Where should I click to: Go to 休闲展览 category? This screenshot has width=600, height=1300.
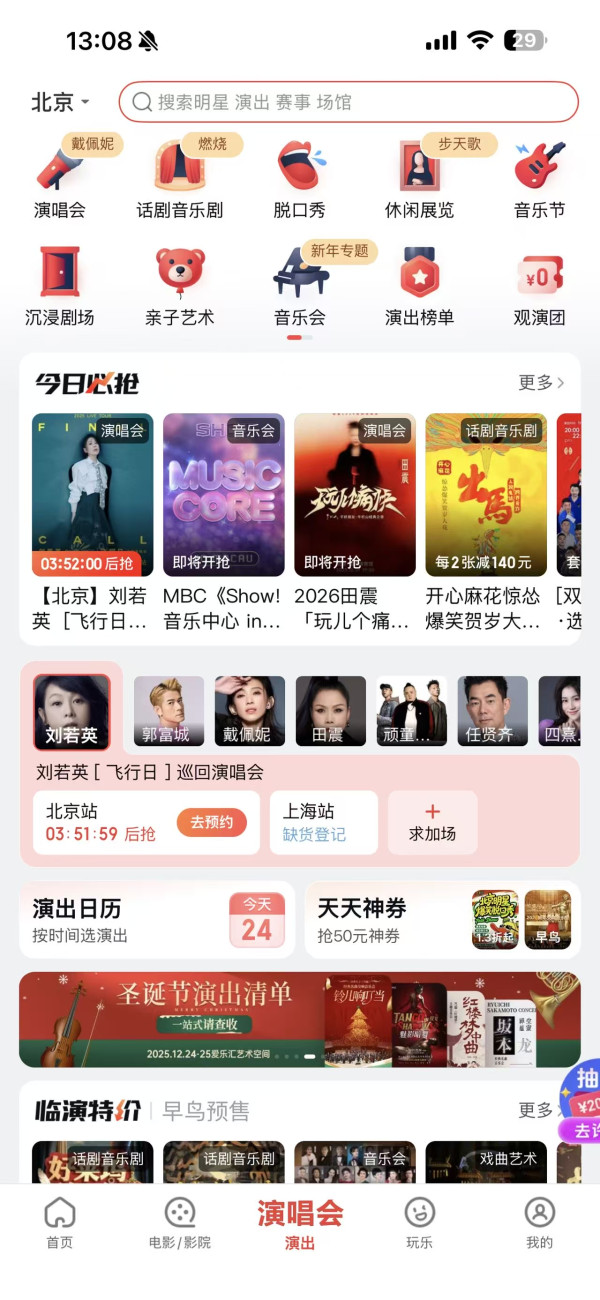[419, 180]
